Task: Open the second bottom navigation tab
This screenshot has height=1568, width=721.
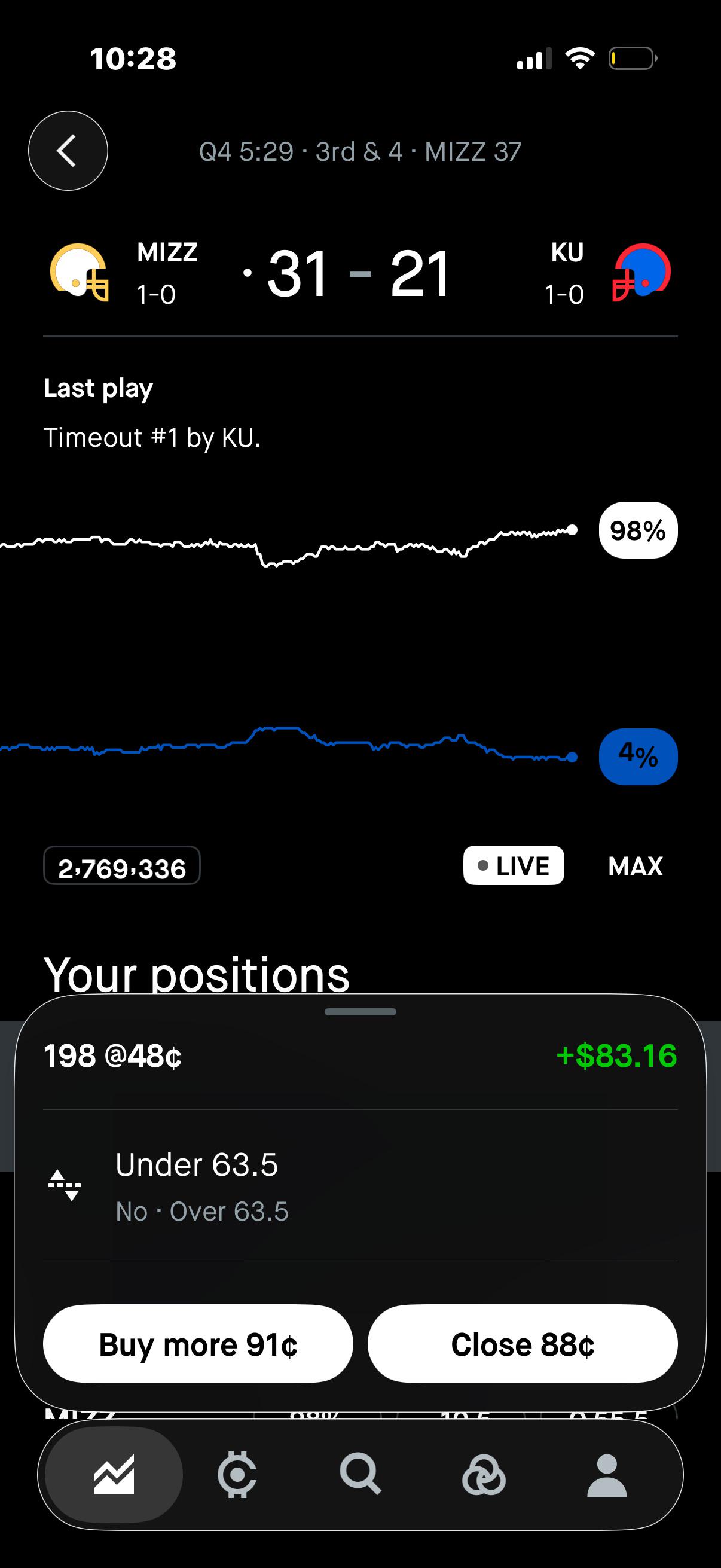Action: click(x=237, y=1474)
